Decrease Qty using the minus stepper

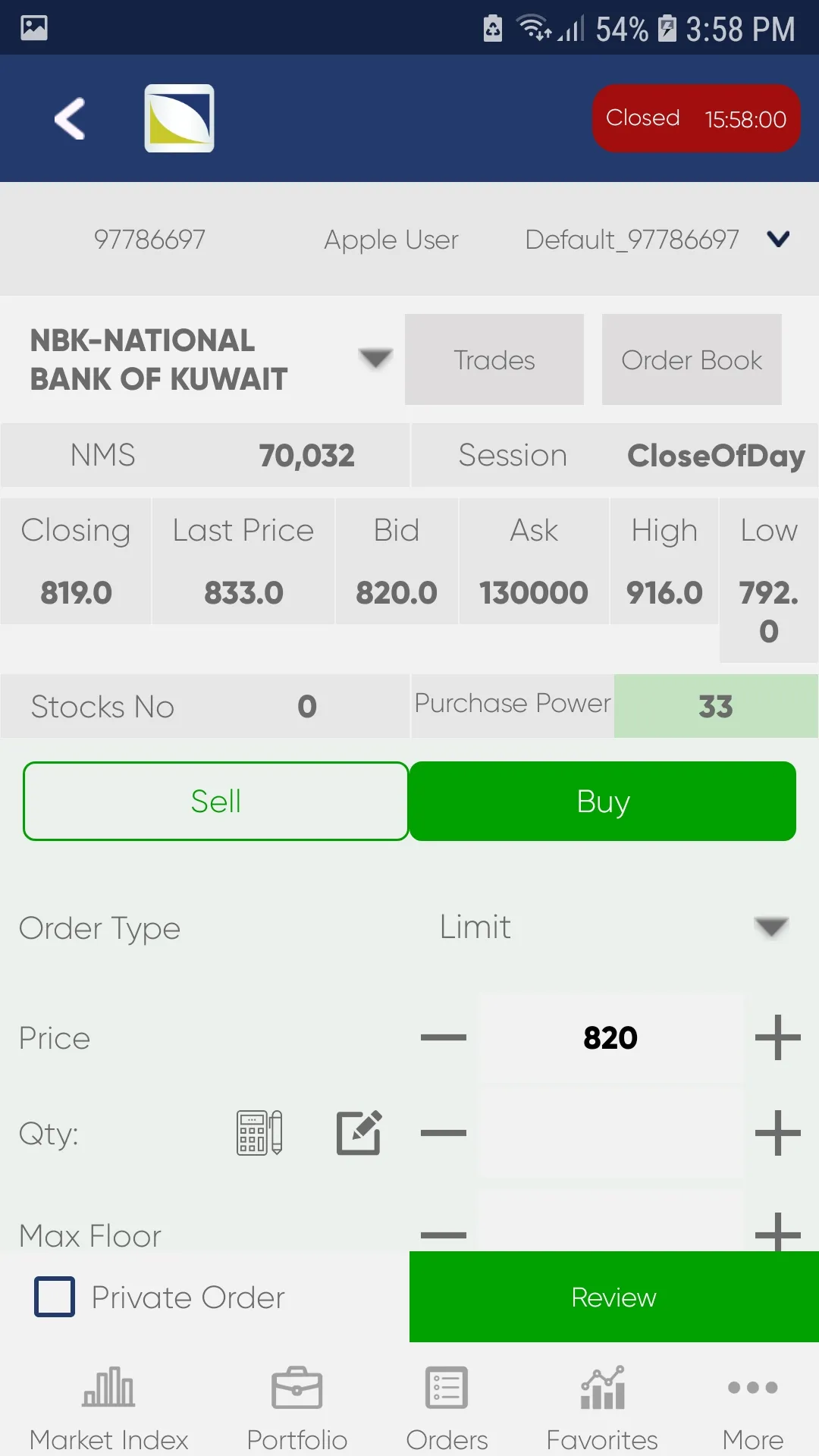(x=444, y=1133)
